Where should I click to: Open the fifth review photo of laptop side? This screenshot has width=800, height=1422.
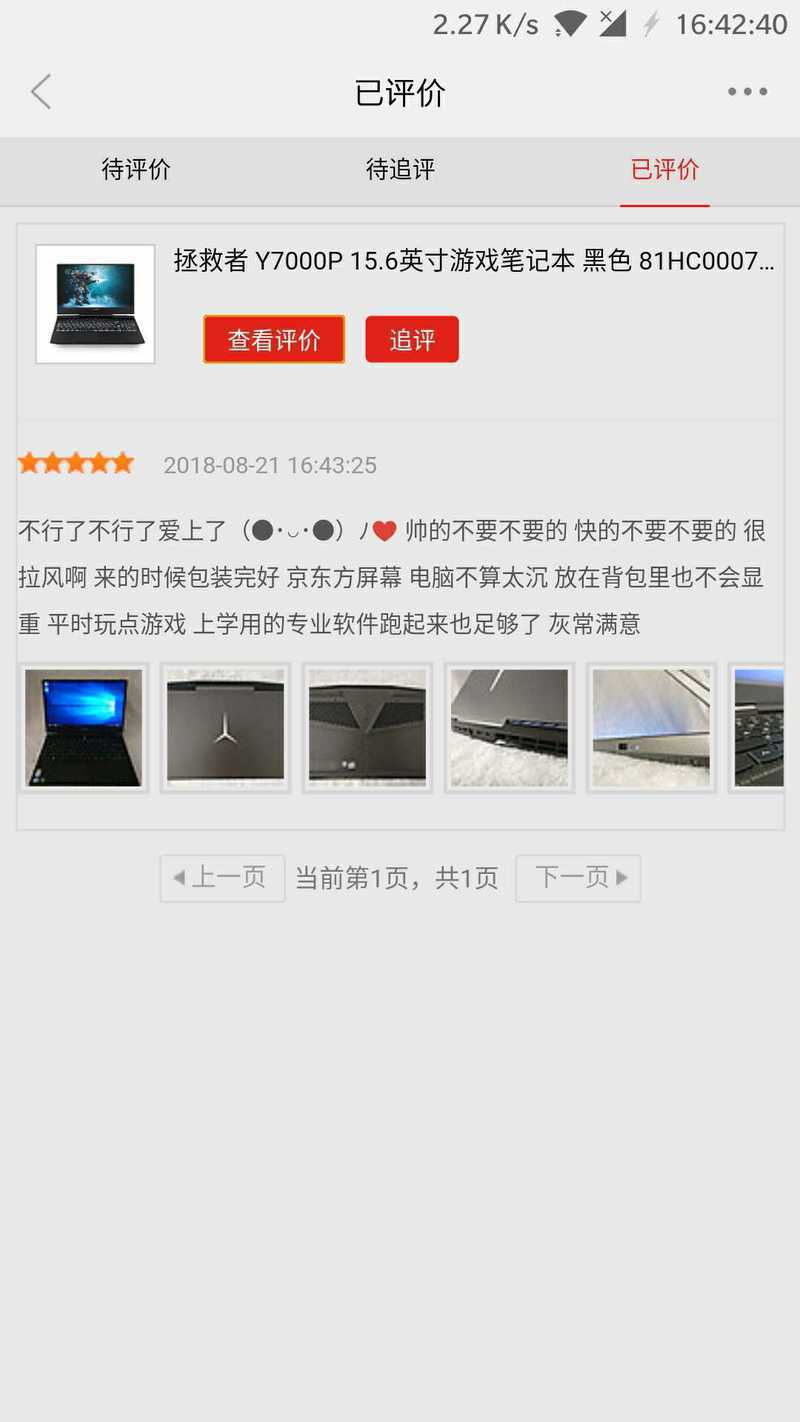pos(652,728)
